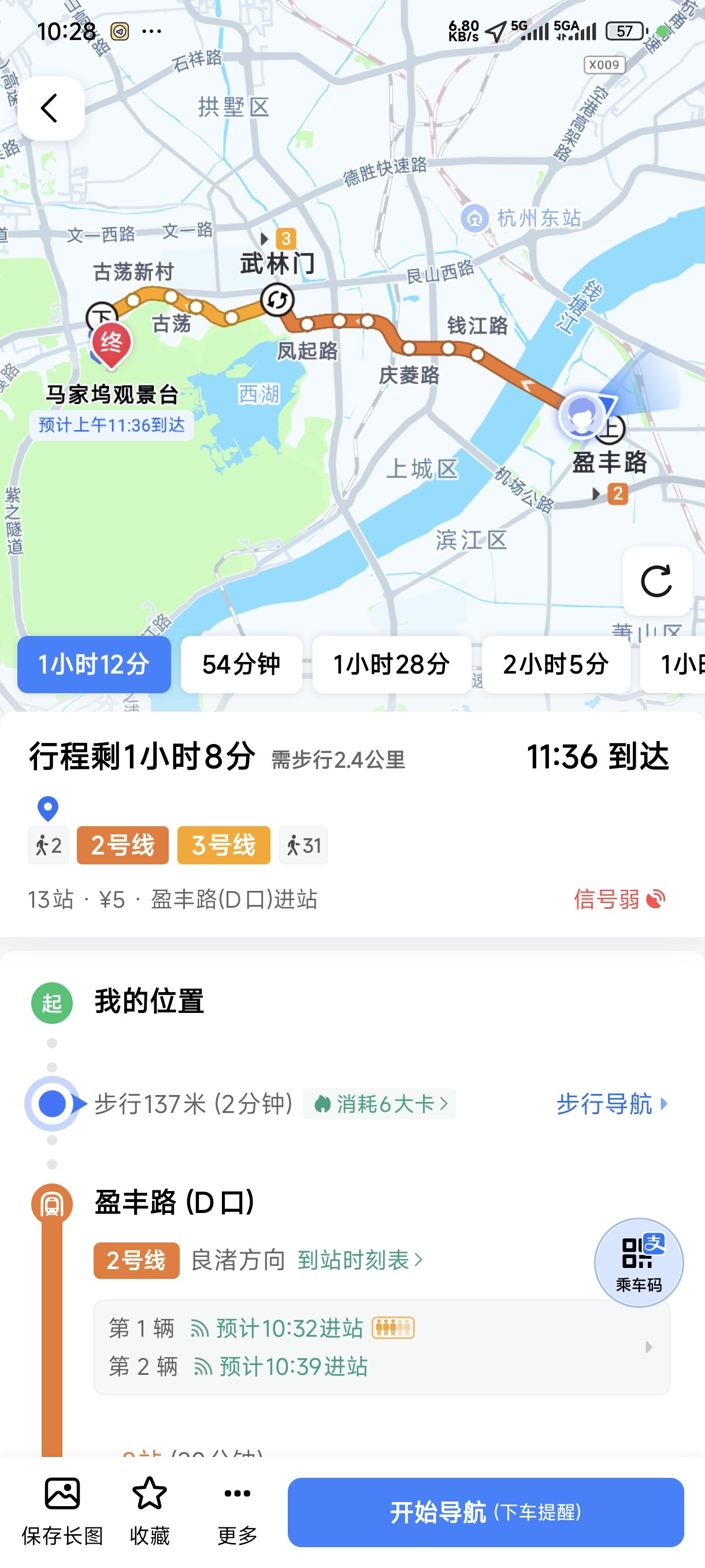Start navigation with 开始导航 button
This screenshot has width=705, height=1568.
click(485, 1512)
